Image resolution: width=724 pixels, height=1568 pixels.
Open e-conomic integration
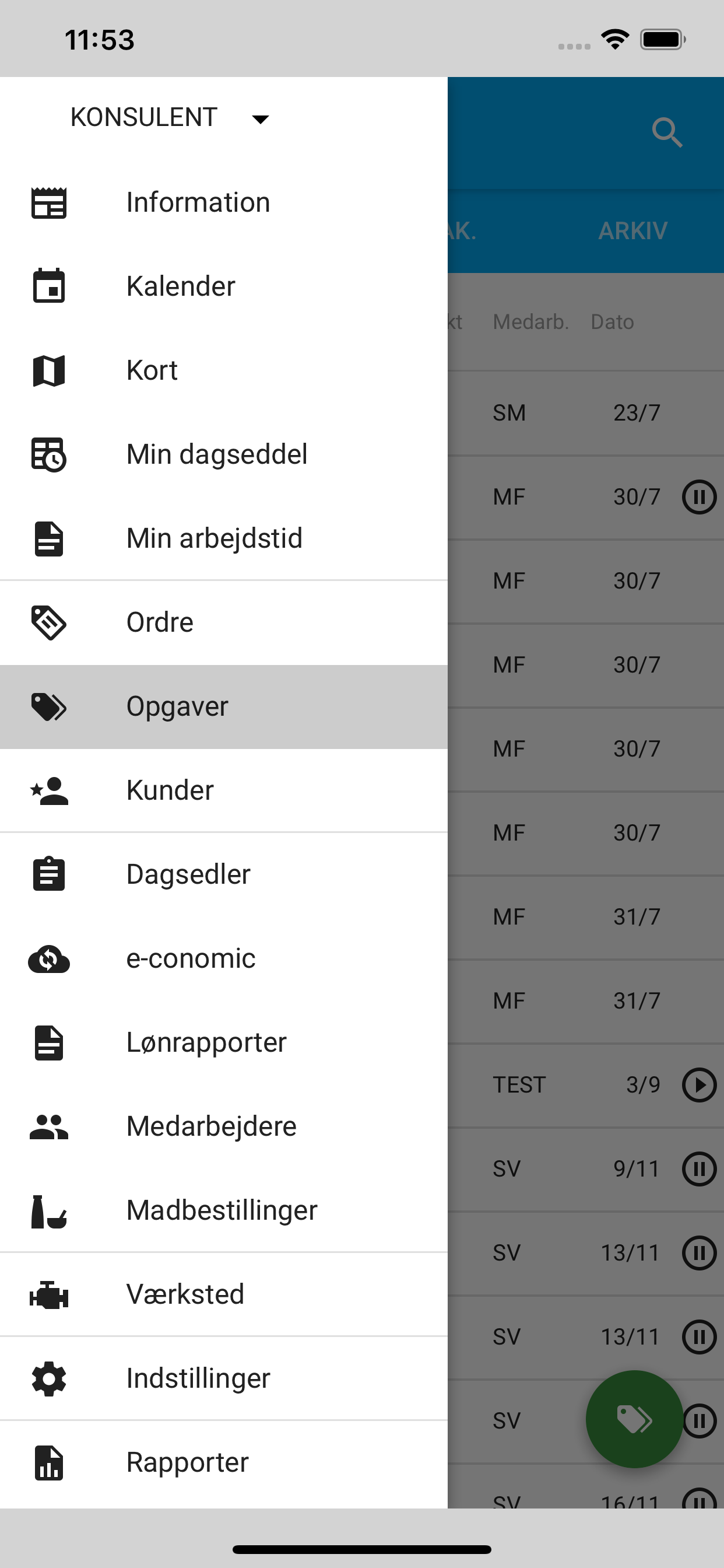(191, 958)
